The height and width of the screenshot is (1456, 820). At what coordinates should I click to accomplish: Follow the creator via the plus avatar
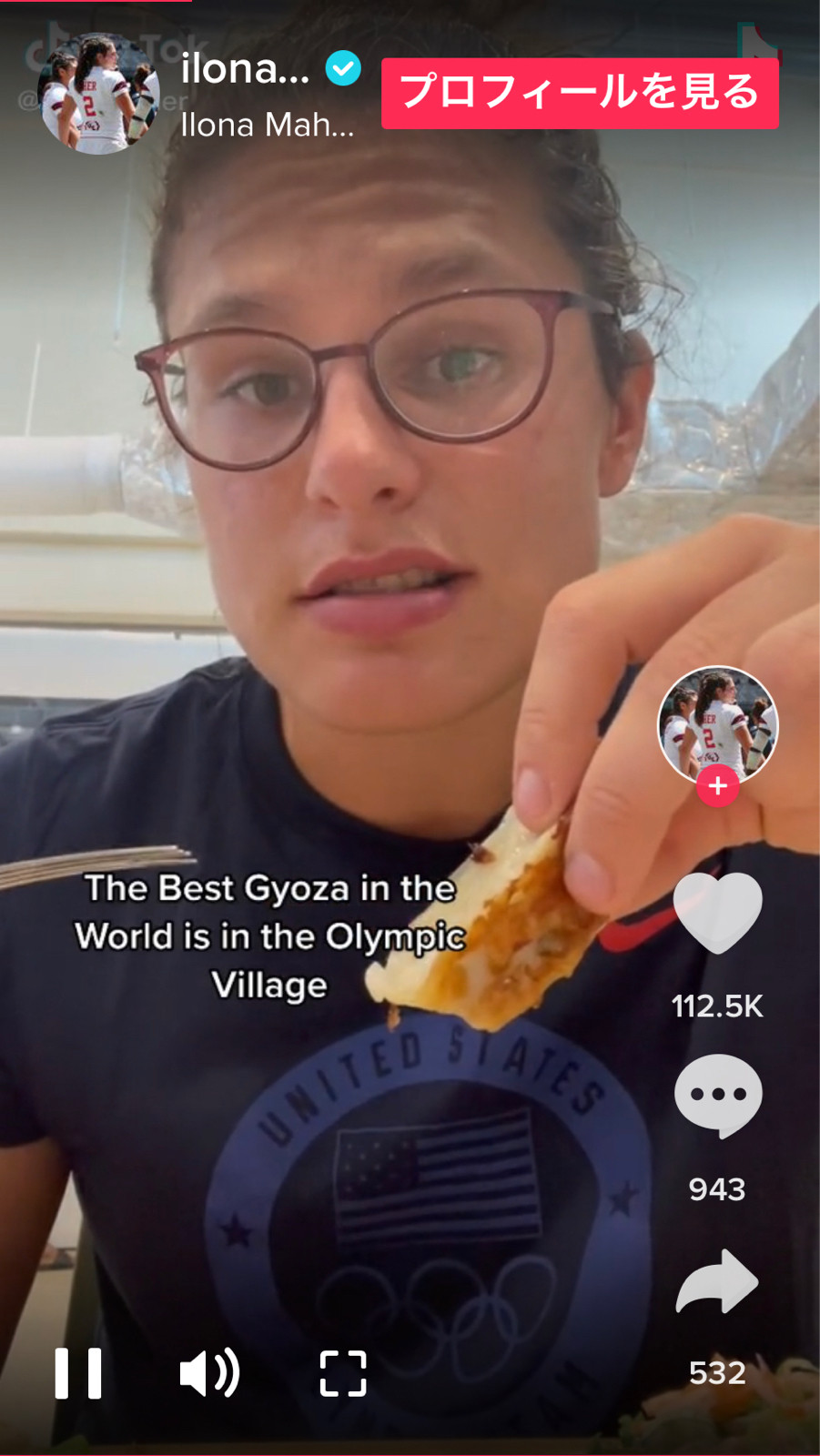coord(717,786)
